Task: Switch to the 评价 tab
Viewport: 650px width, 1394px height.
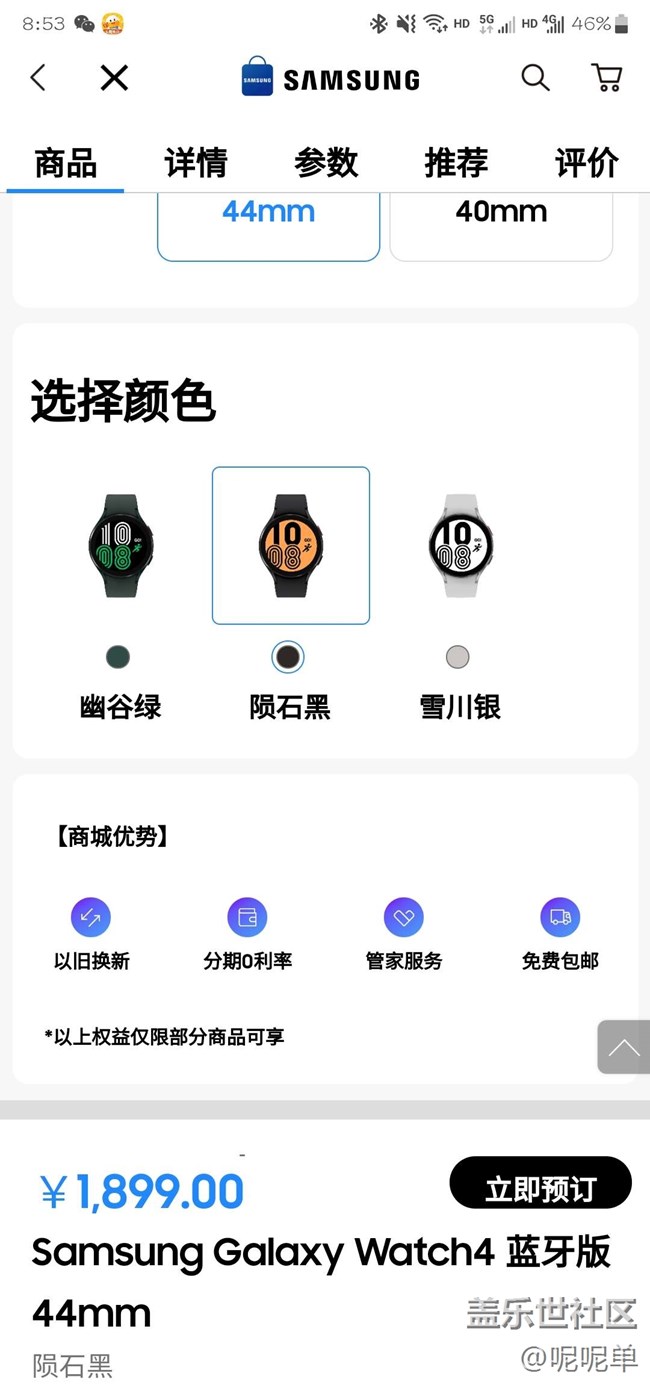Action: [x=586, y=162]
